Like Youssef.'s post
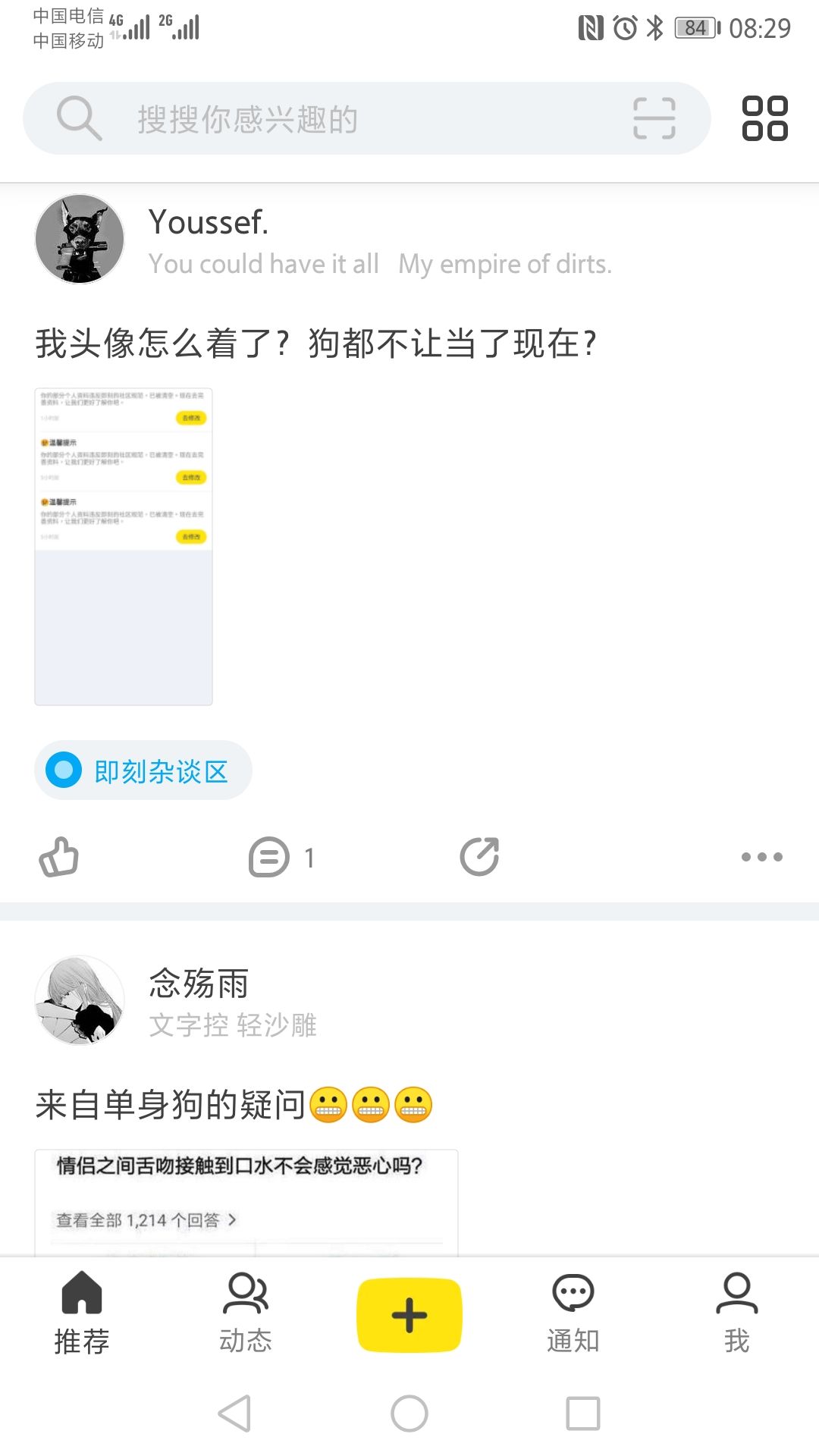The image size is (819, 1456). point(59,857)
